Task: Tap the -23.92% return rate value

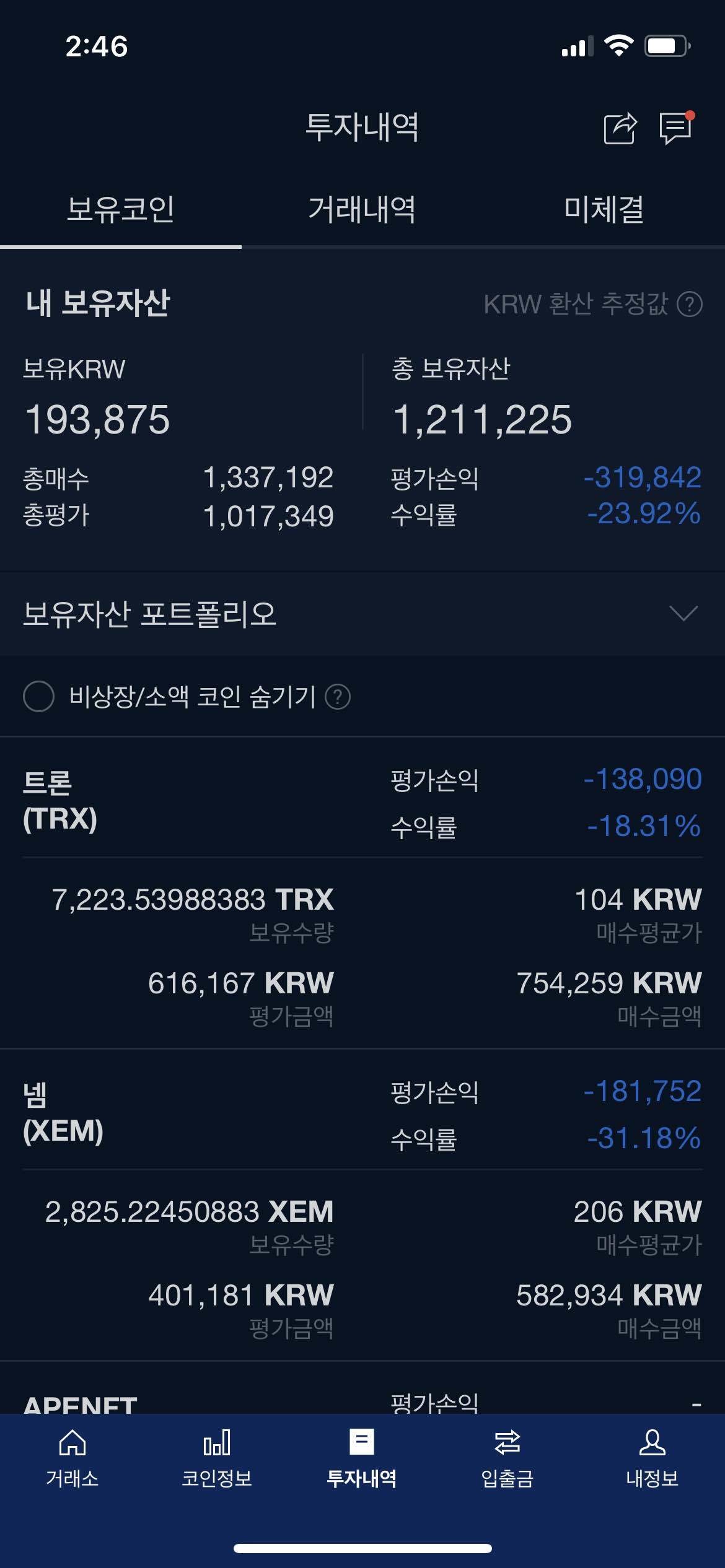Action: 642,514
